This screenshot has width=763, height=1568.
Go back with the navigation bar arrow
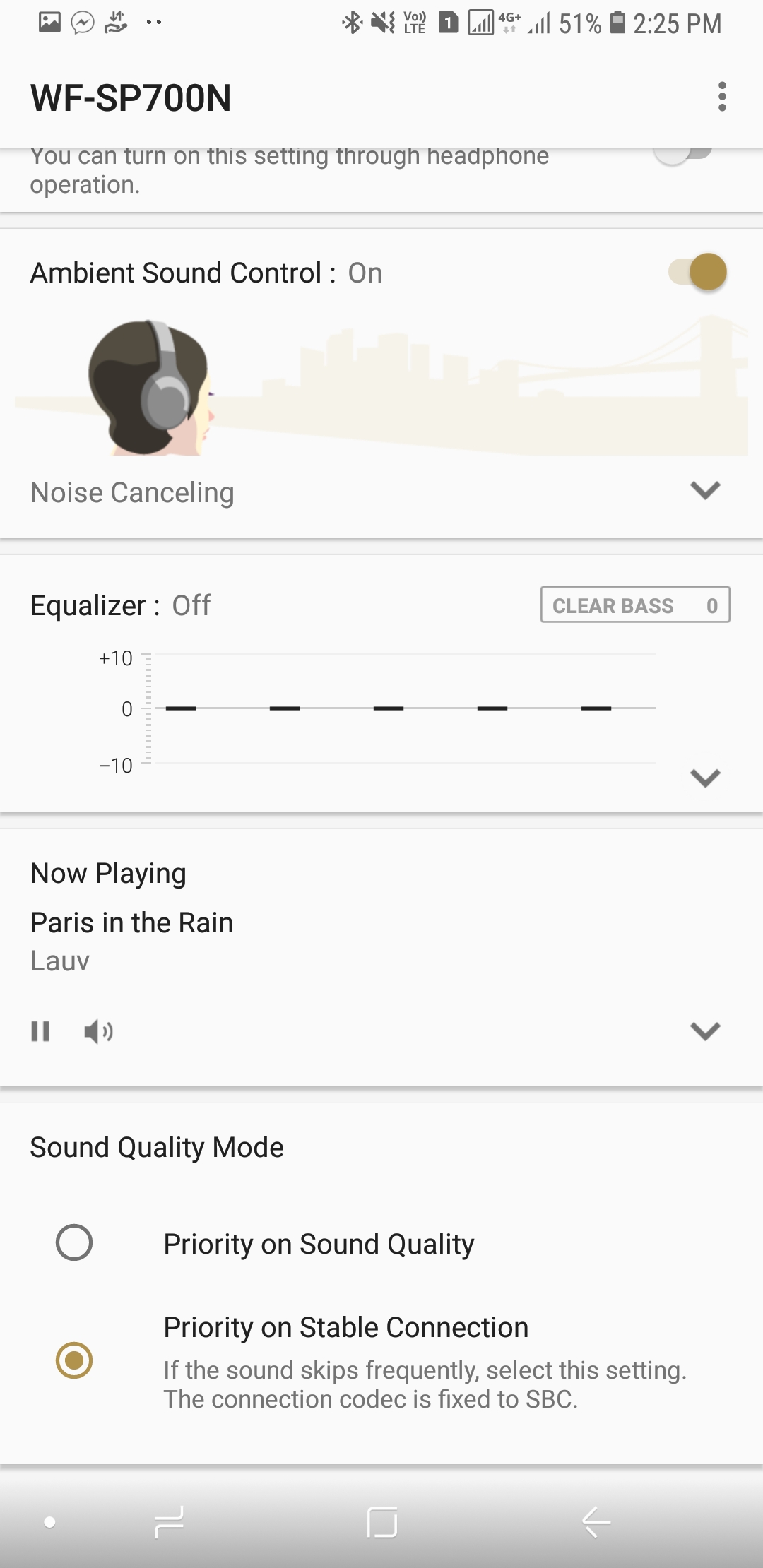click(596, 1521)
